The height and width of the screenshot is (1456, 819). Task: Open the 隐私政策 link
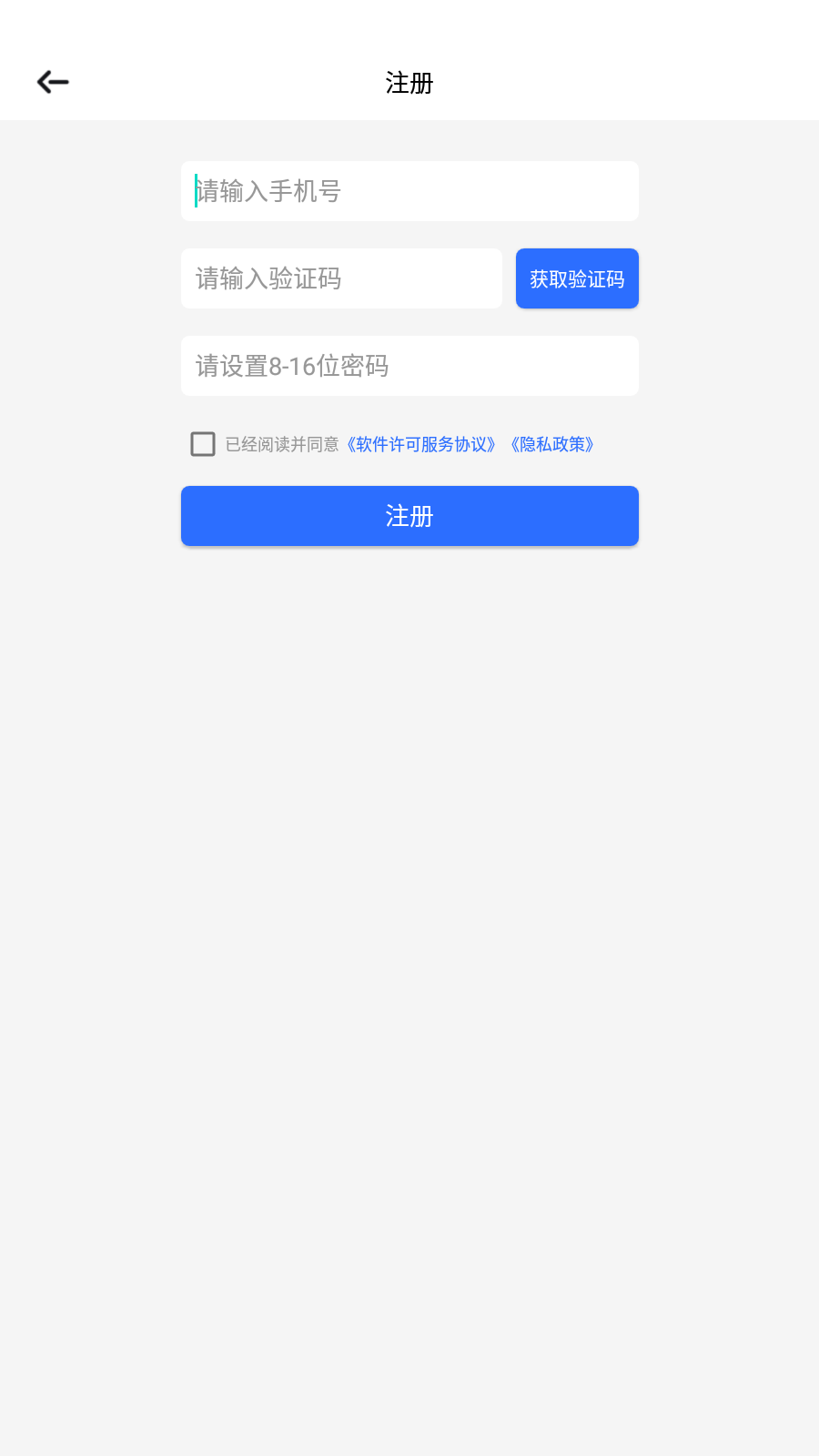552,444
